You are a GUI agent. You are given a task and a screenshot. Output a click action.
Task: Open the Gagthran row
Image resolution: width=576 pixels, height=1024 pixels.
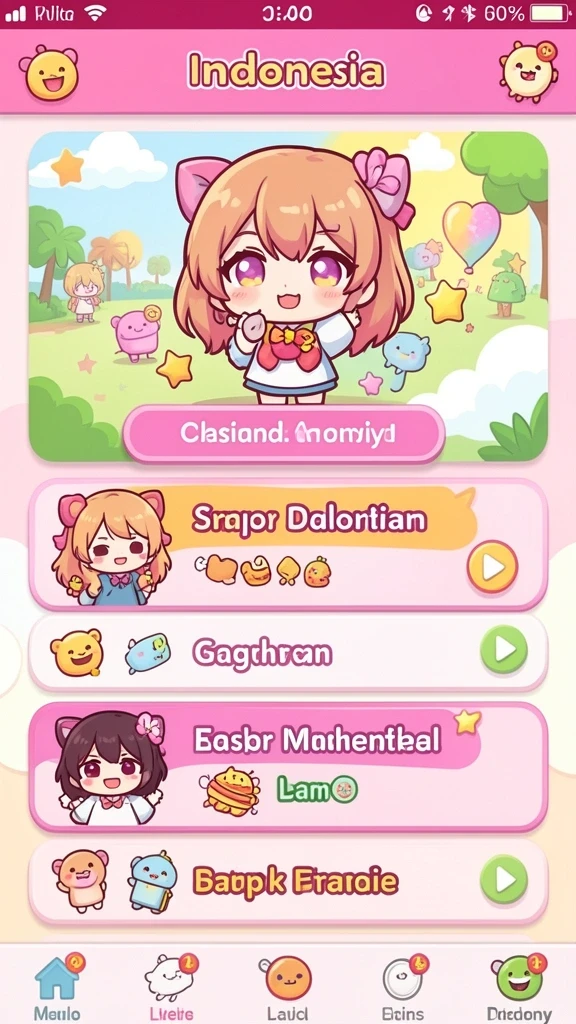tap(288, 653)
